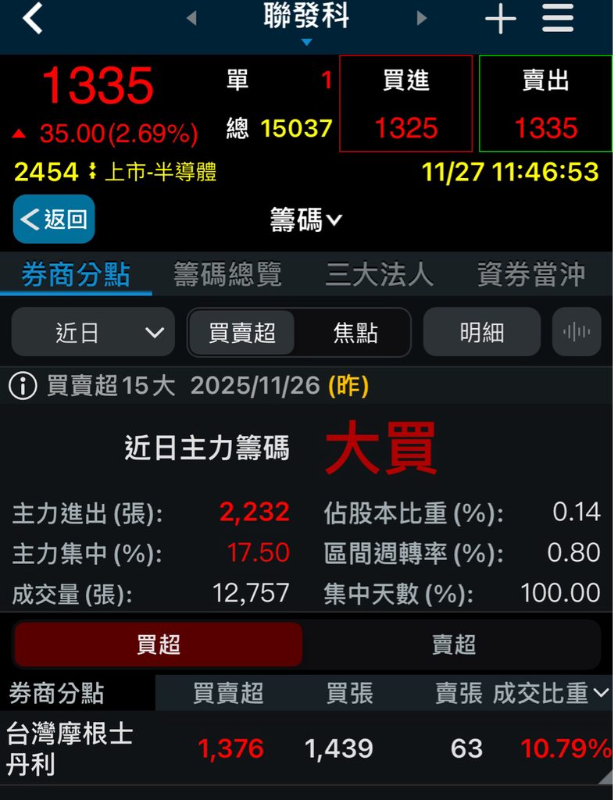The width and height of the screenshot is (613, 800).
Task: Open the hamburger menu
Action: (558, 18)
